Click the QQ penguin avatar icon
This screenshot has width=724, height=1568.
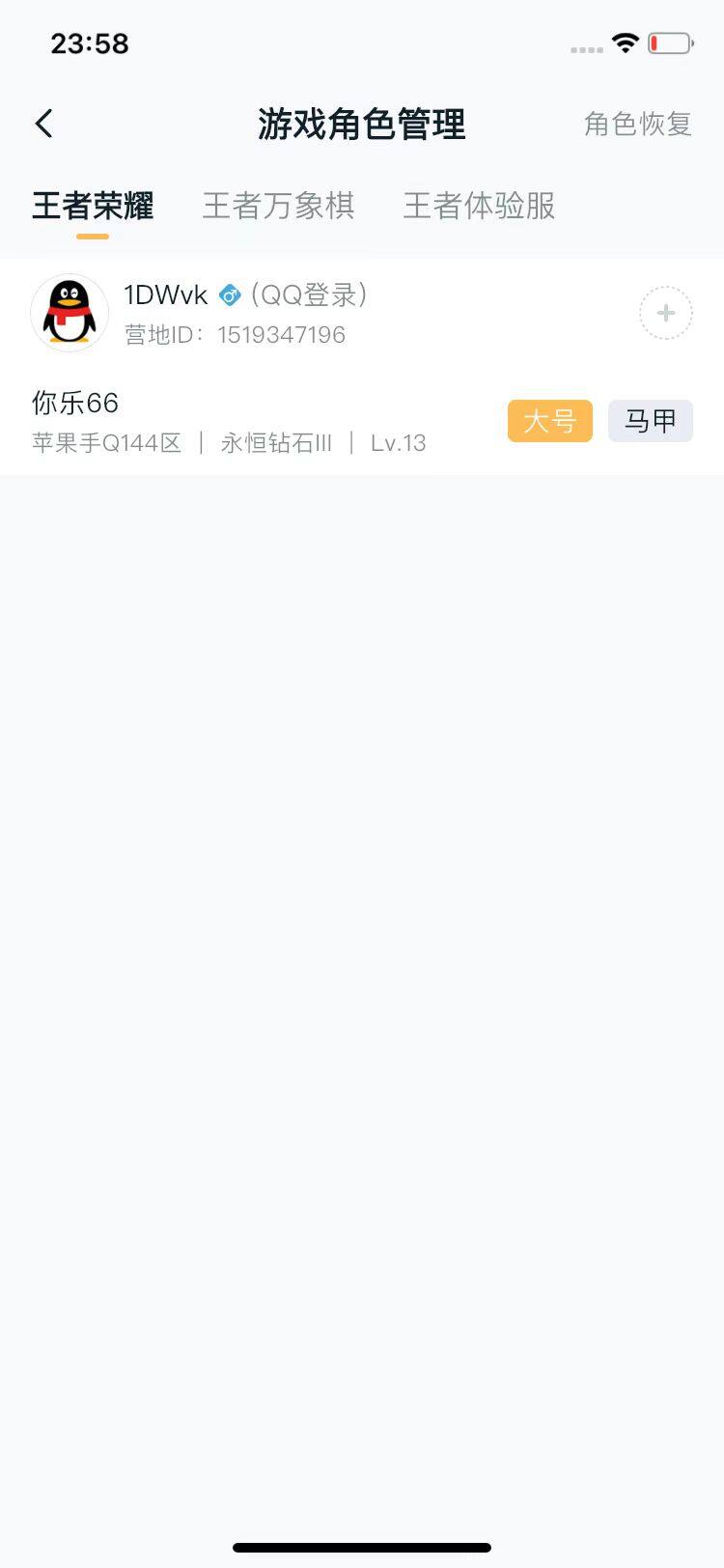pyautogui.click(x=70, y=313)
